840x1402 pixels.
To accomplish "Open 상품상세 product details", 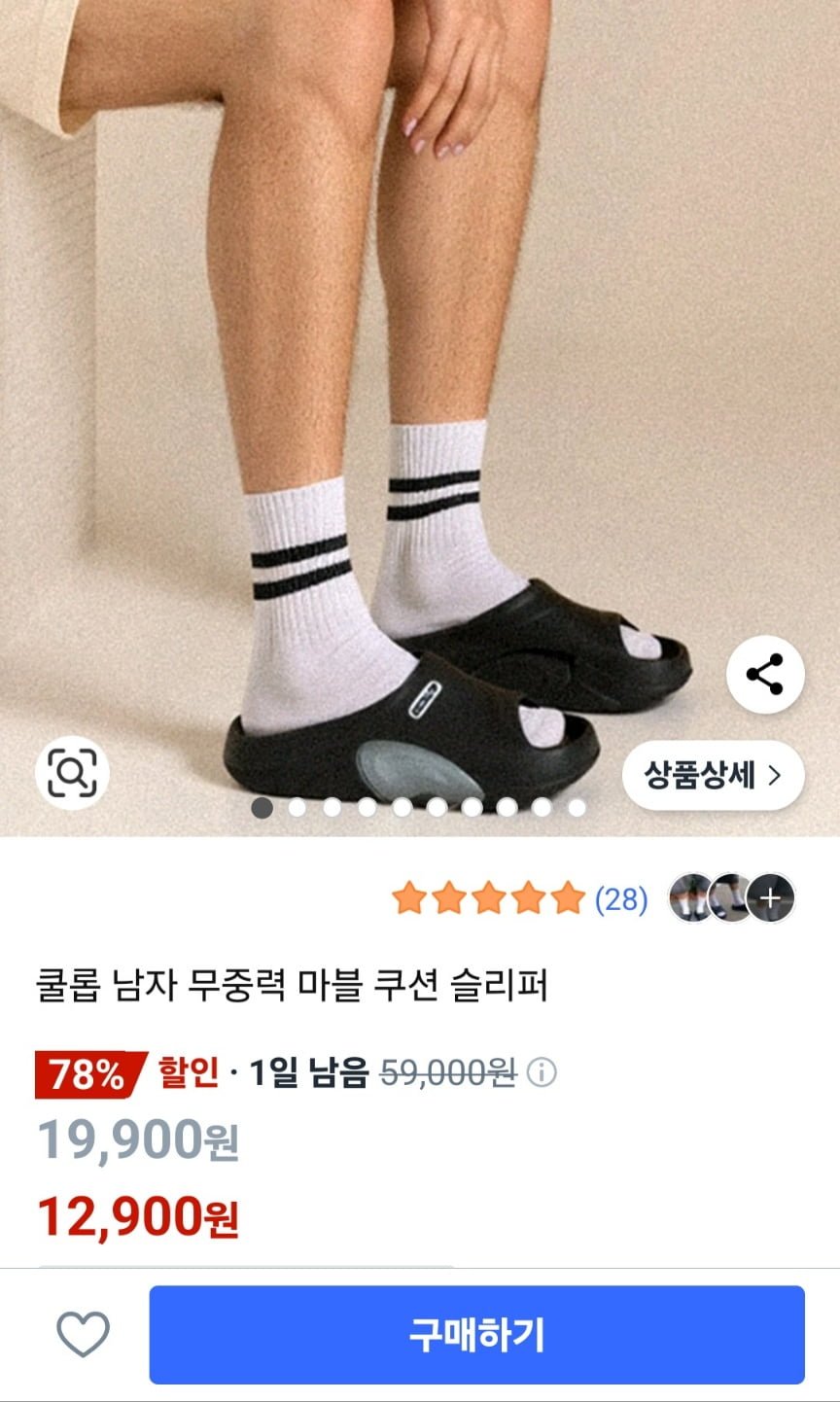I will coord(714,775).
